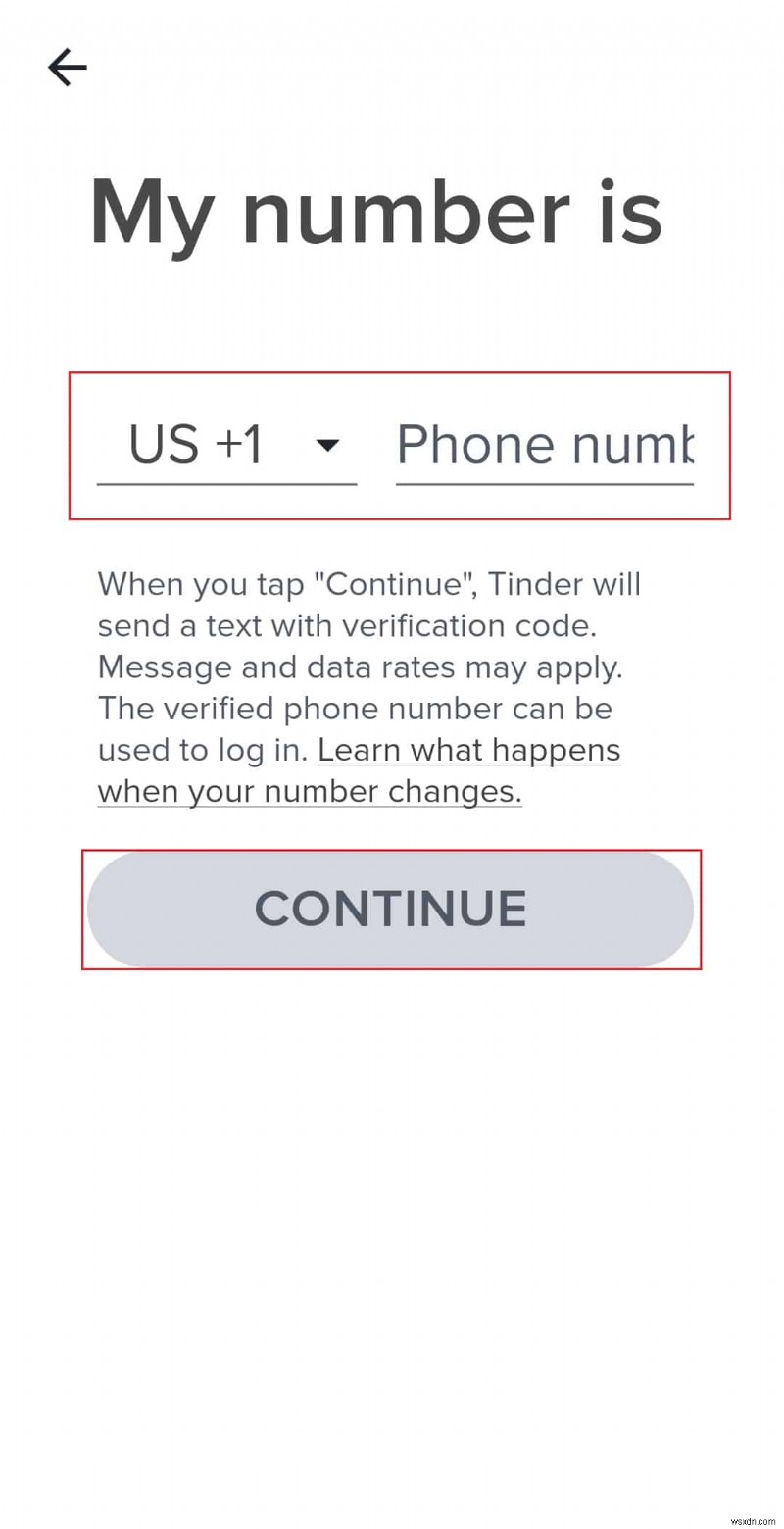This screenshot has width=784, height=1529.
Task: Focus the Phone number field
Action: tap(544, 446)
